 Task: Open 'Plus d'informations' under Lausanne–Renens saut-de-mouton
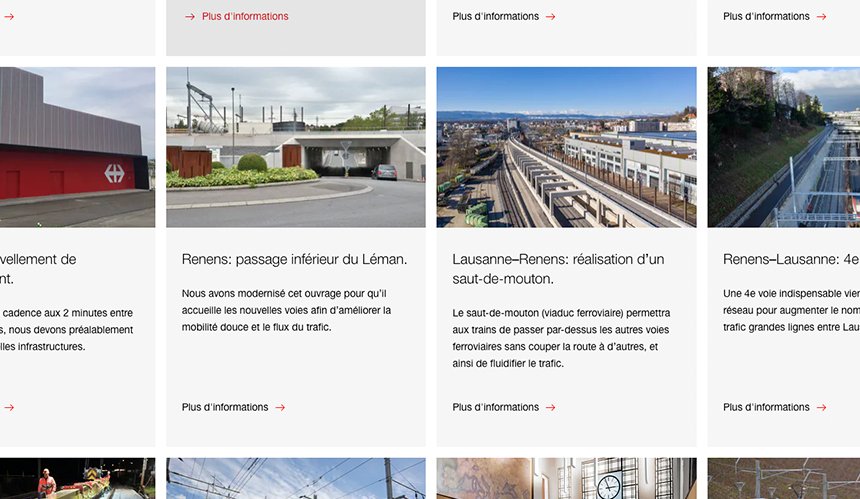click(x=503, y=407)
